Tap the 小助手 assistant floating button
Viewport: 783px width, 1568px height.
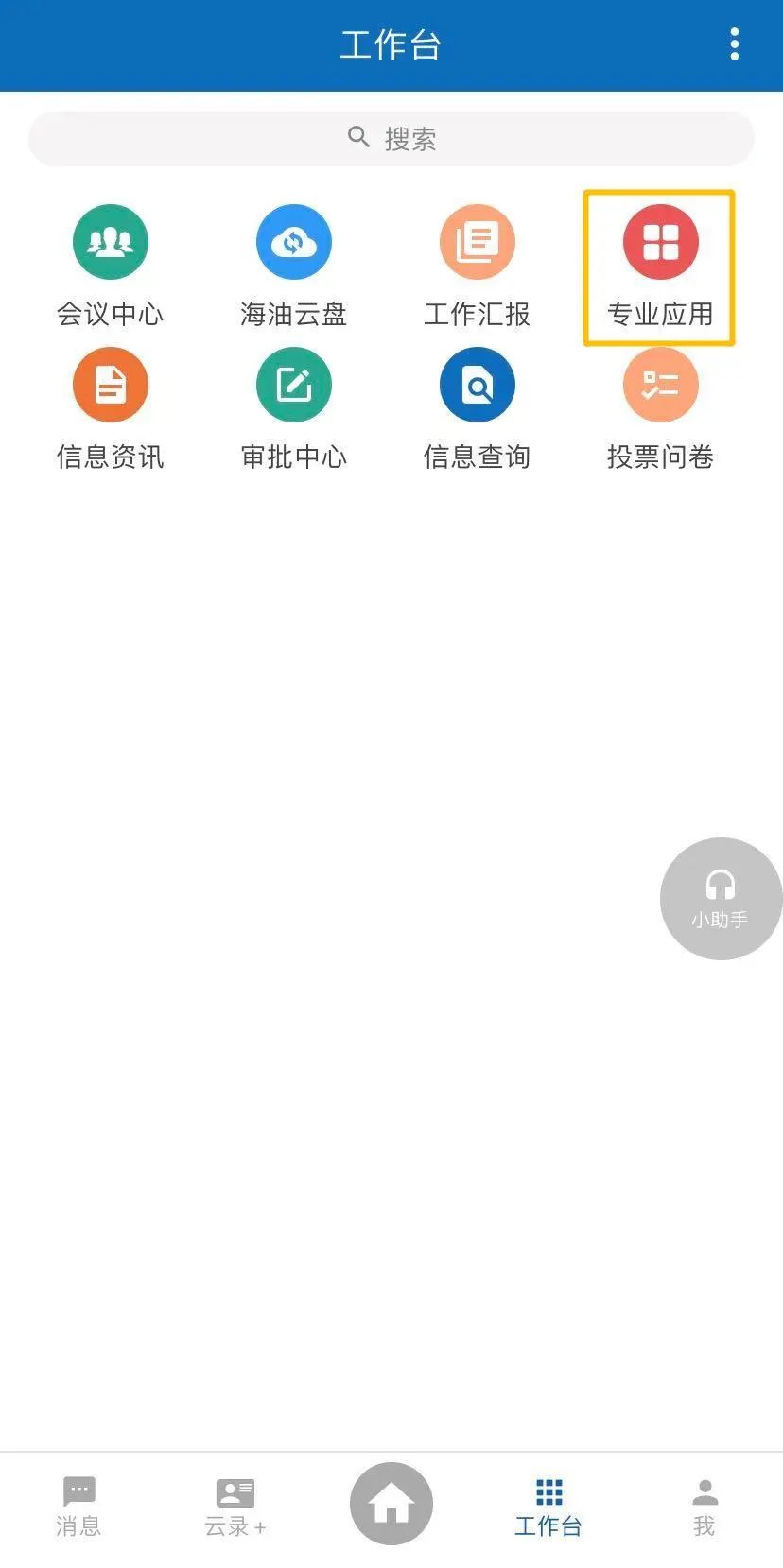(x=721, y=898)
